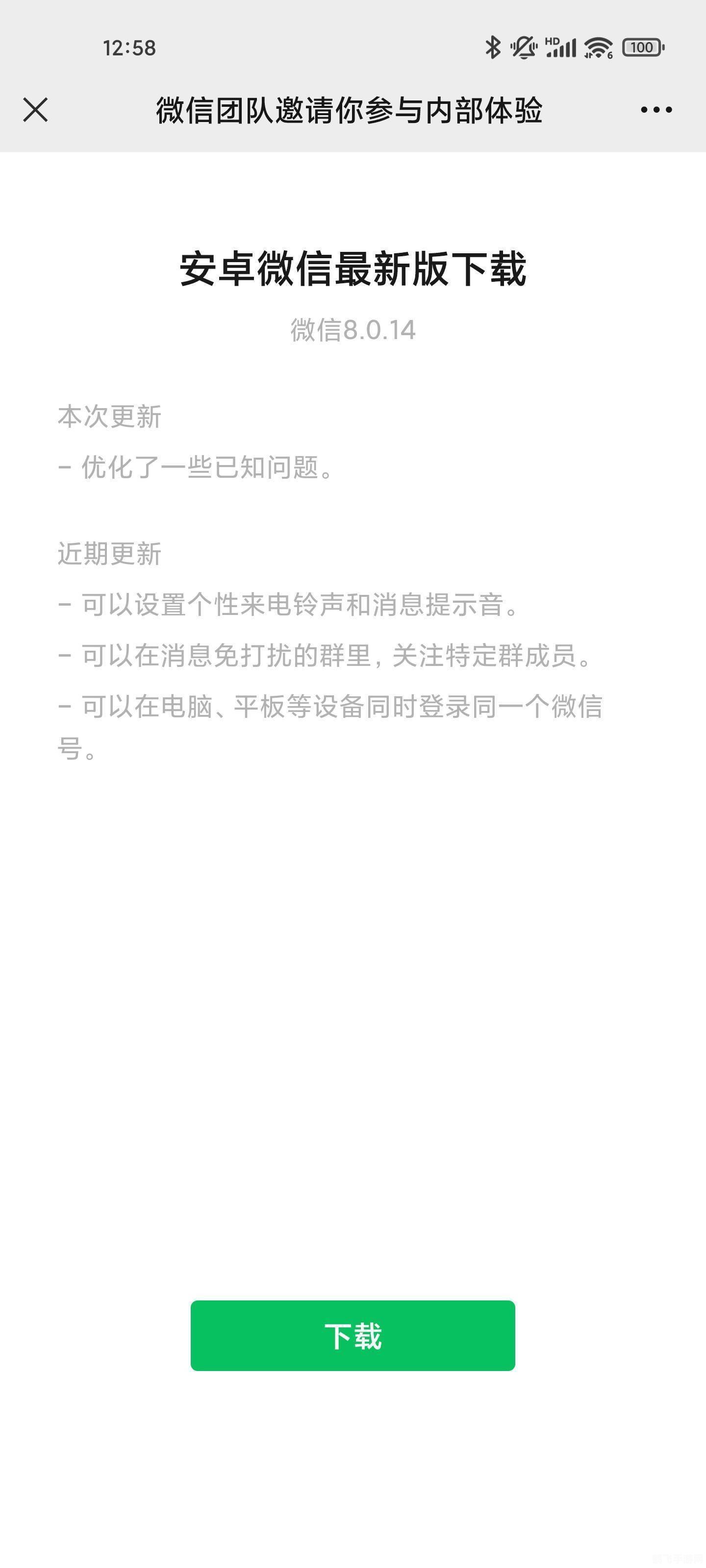Select the 微信8.0.14 version text

(x=353, y=331)
